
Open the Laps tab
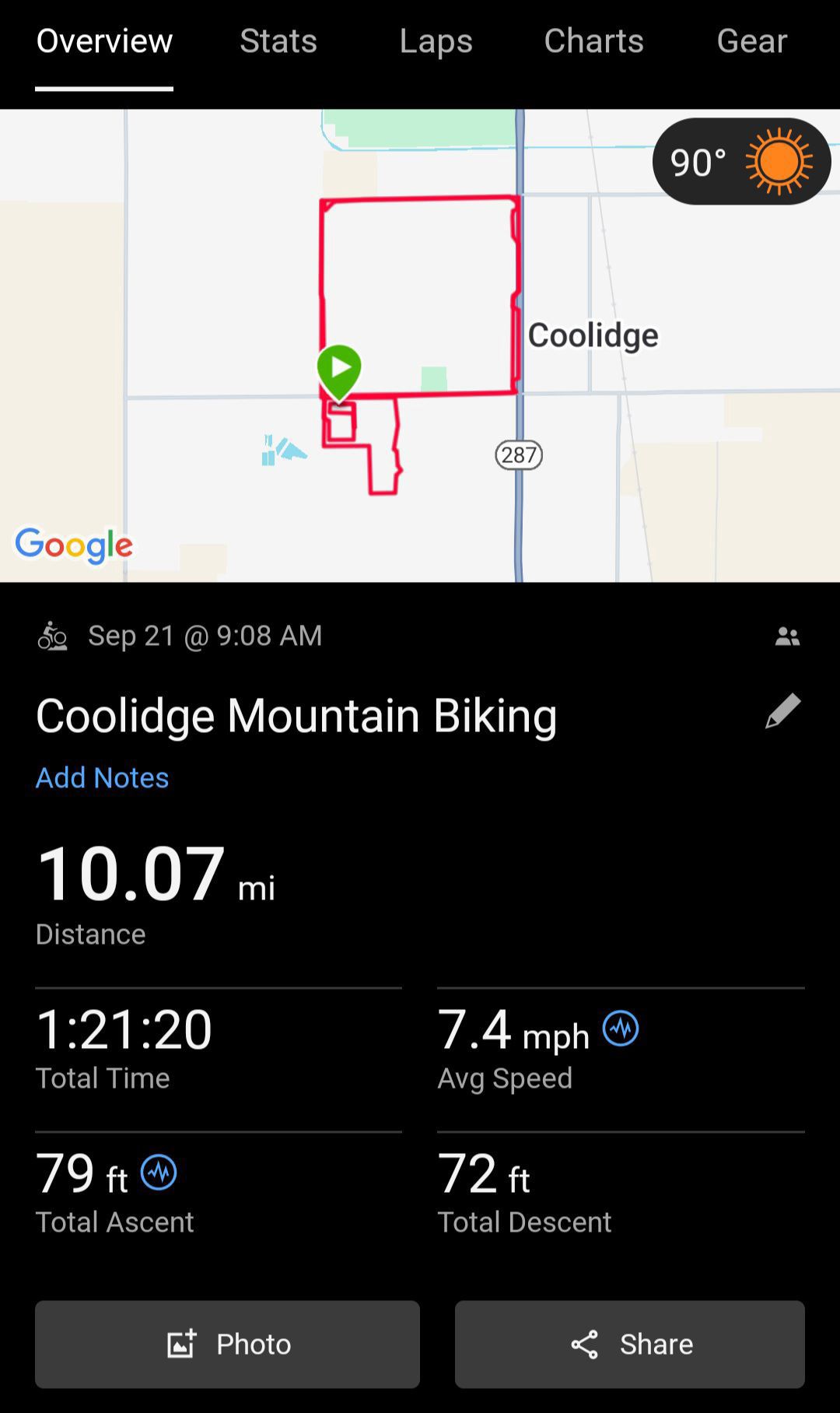tap(436, 40)
